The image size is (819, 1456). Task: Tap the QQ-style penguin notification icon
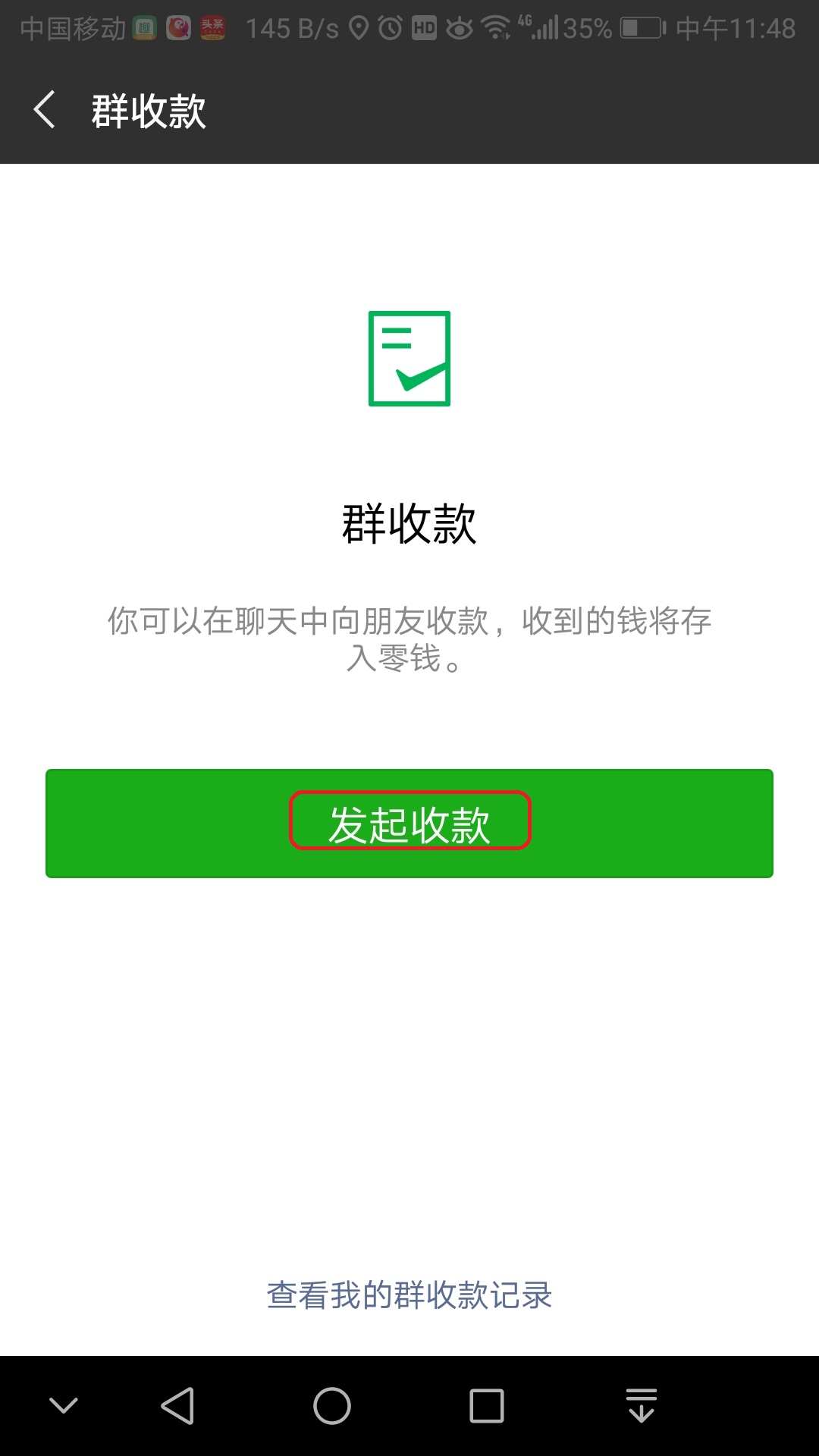click(x=179, y=29)
